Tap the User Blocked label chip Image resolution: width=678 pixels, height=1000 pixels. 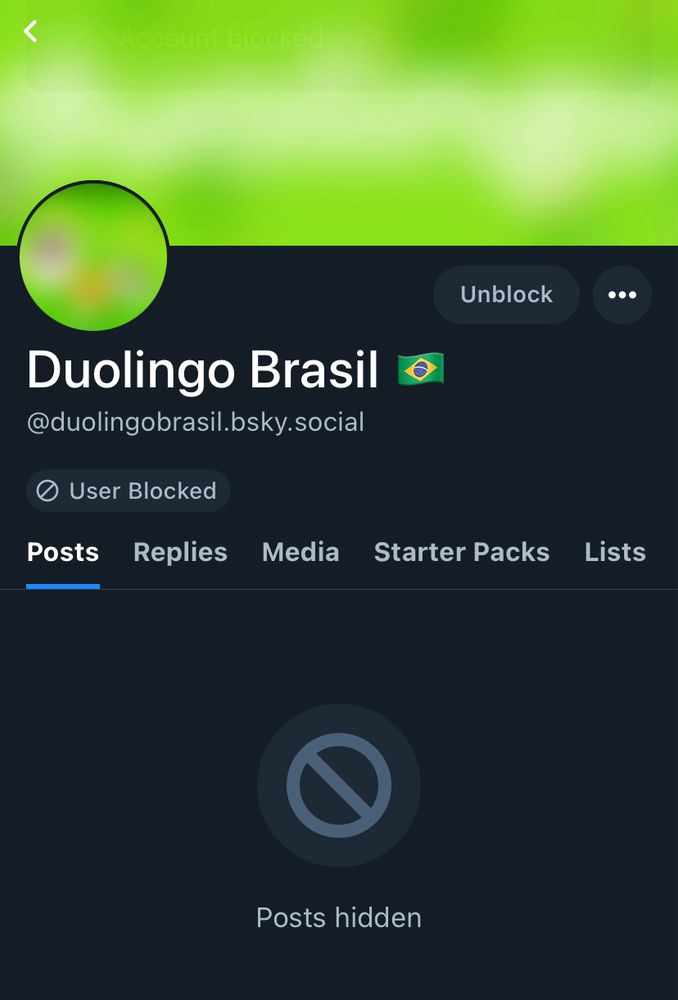click(x=128, y=491)
